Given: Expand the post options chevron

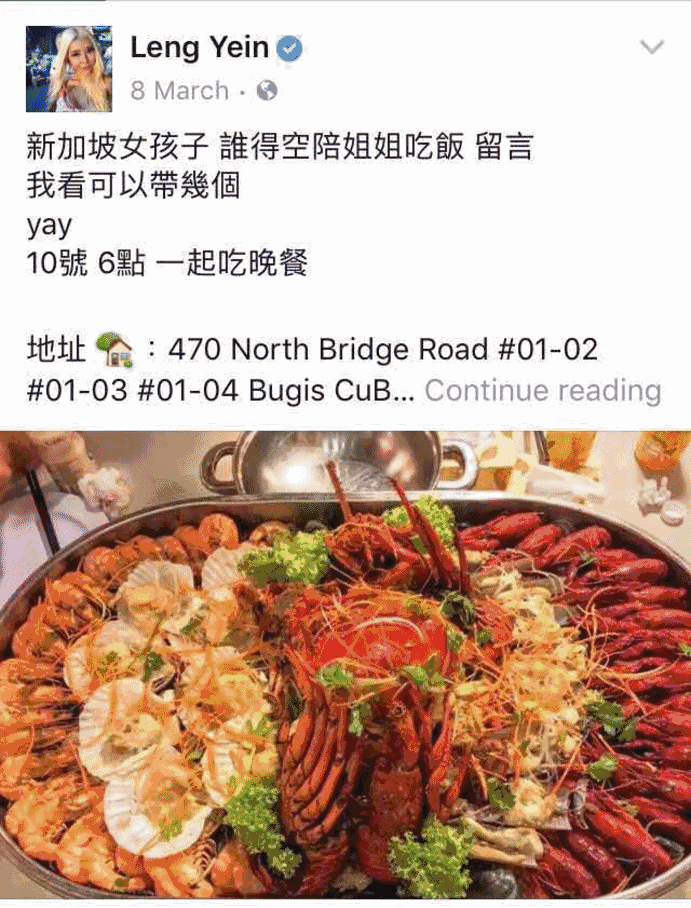Looking at the screenshot, I should [652, 47].
